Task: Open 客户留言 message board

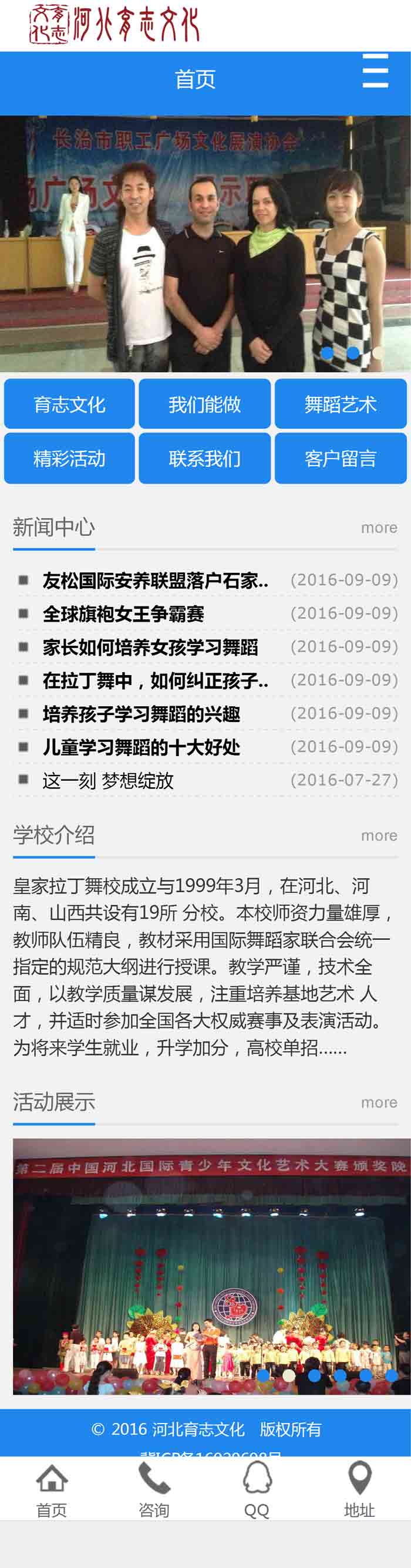Action: point(341,458)
